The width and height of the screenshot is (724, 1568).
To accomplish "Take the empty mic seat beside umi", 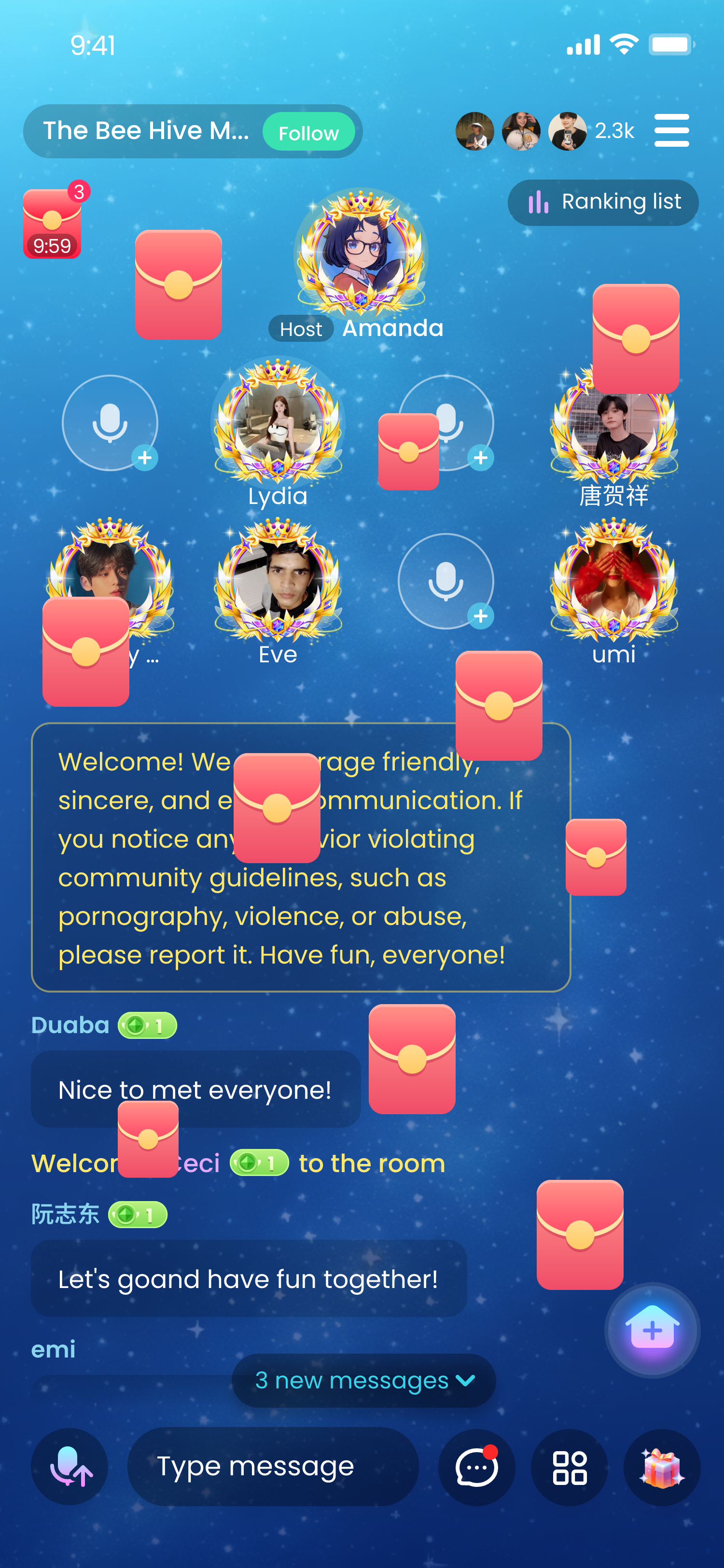I will pyautogui.click(x=446, y=581).
